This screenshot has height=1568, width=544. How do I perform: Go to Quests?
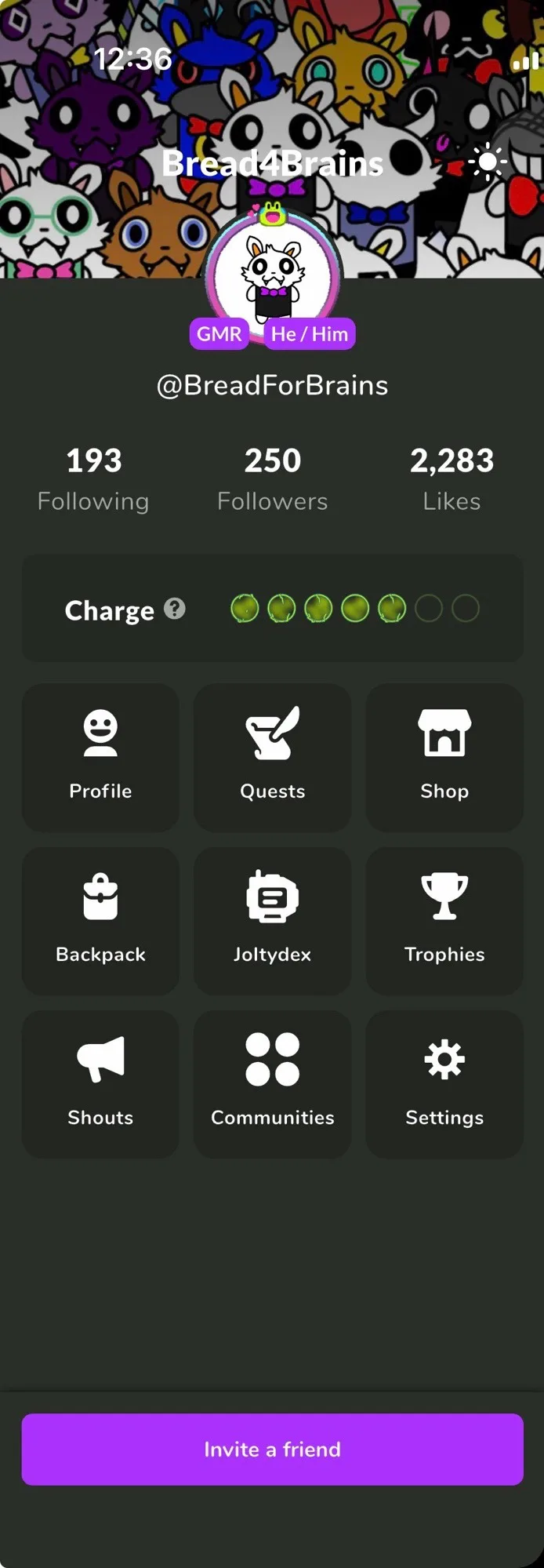pyautogui.click(x=272, y=757)
